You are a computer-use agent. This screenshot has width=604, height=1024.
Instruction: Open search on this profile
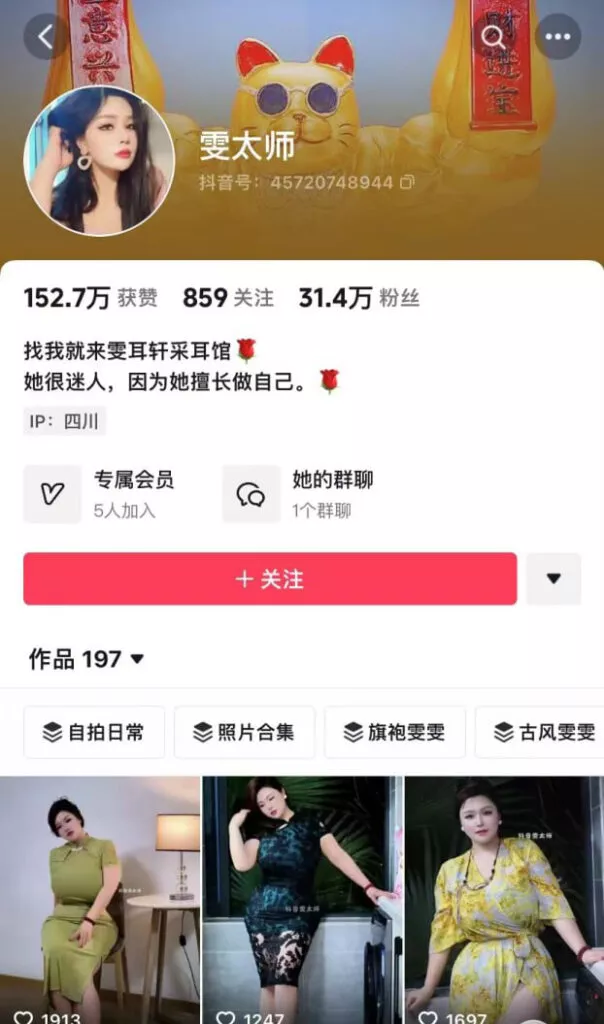(493, 37)
